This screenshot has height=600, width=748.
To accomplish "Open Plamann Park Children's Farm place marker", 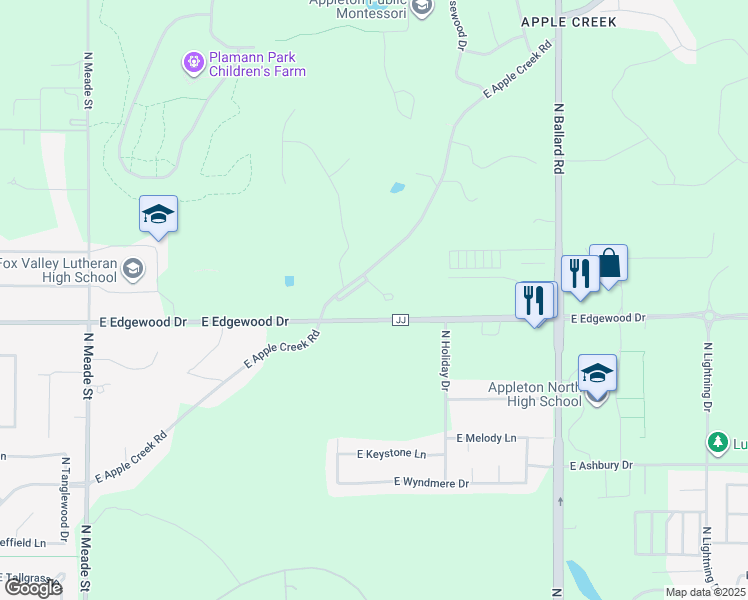I will click(x=192, y=63).
